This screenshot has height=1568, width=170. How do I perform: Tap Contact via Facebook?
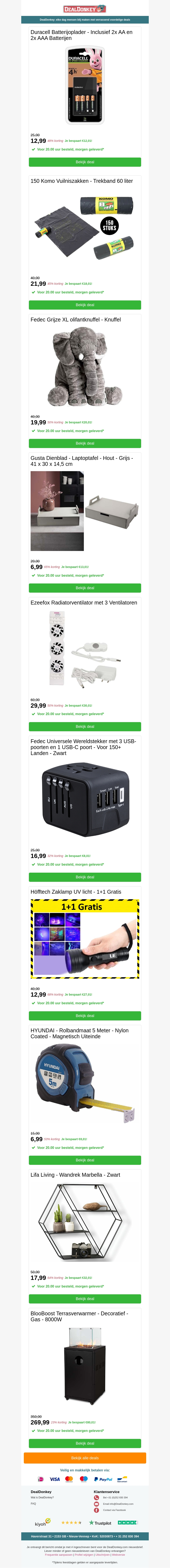pos(114,1510)
